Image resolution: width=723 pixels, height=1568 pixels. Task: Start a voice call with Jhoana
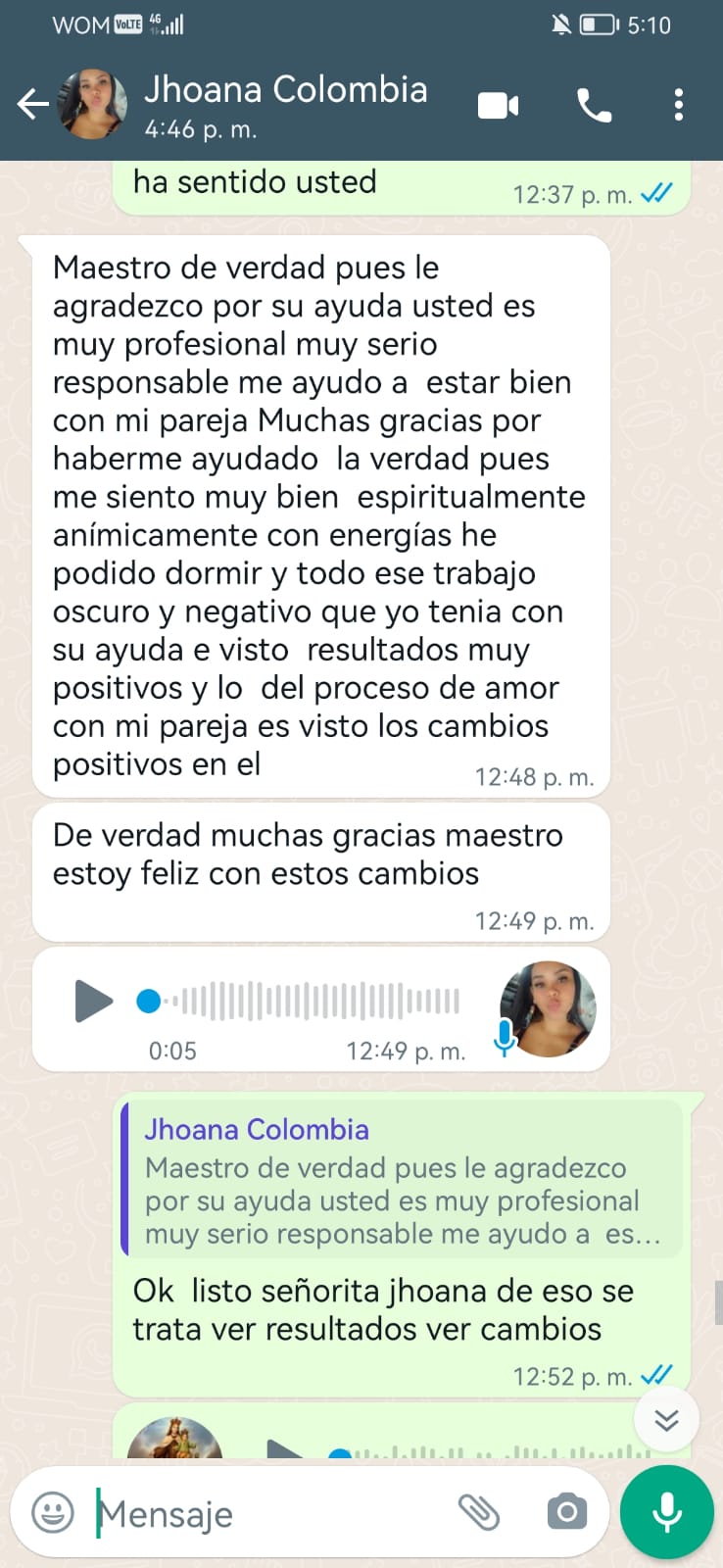click(x=594, y=105)
